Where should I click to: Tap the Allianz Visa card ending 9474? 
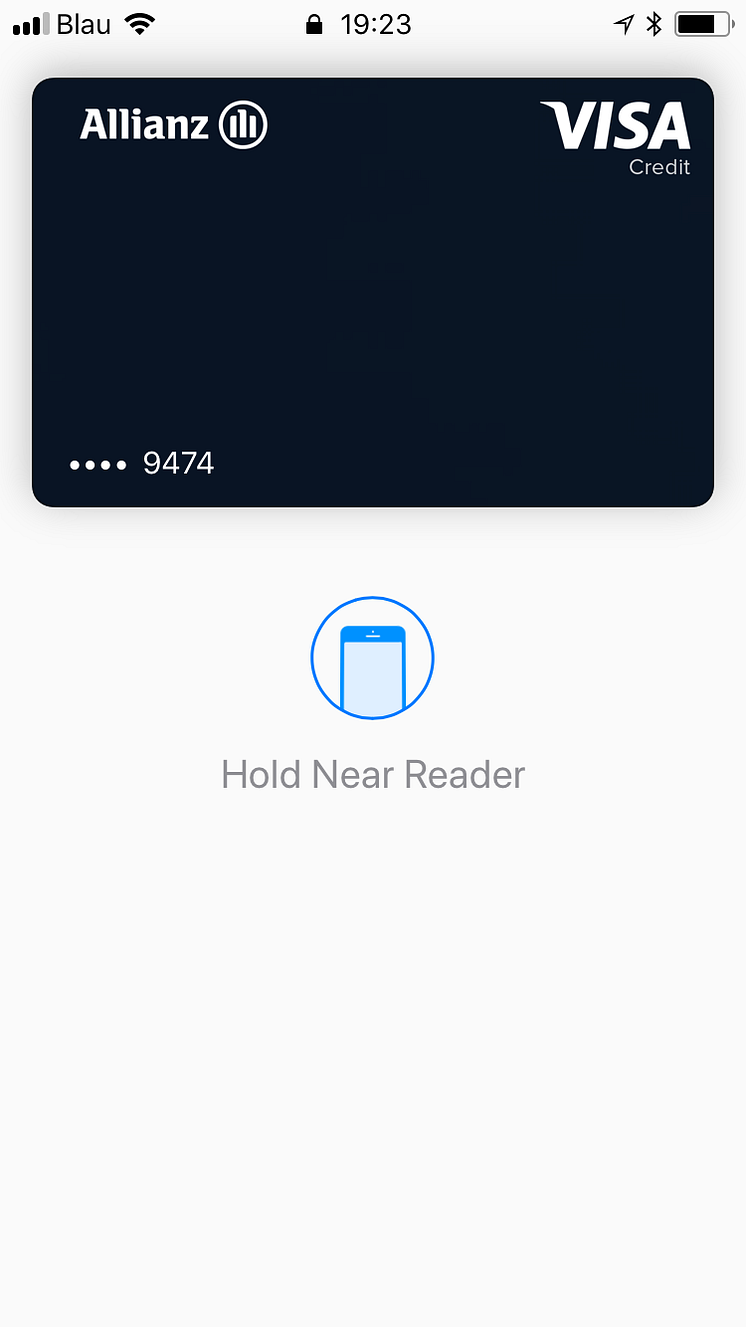[x=372, y=292]
